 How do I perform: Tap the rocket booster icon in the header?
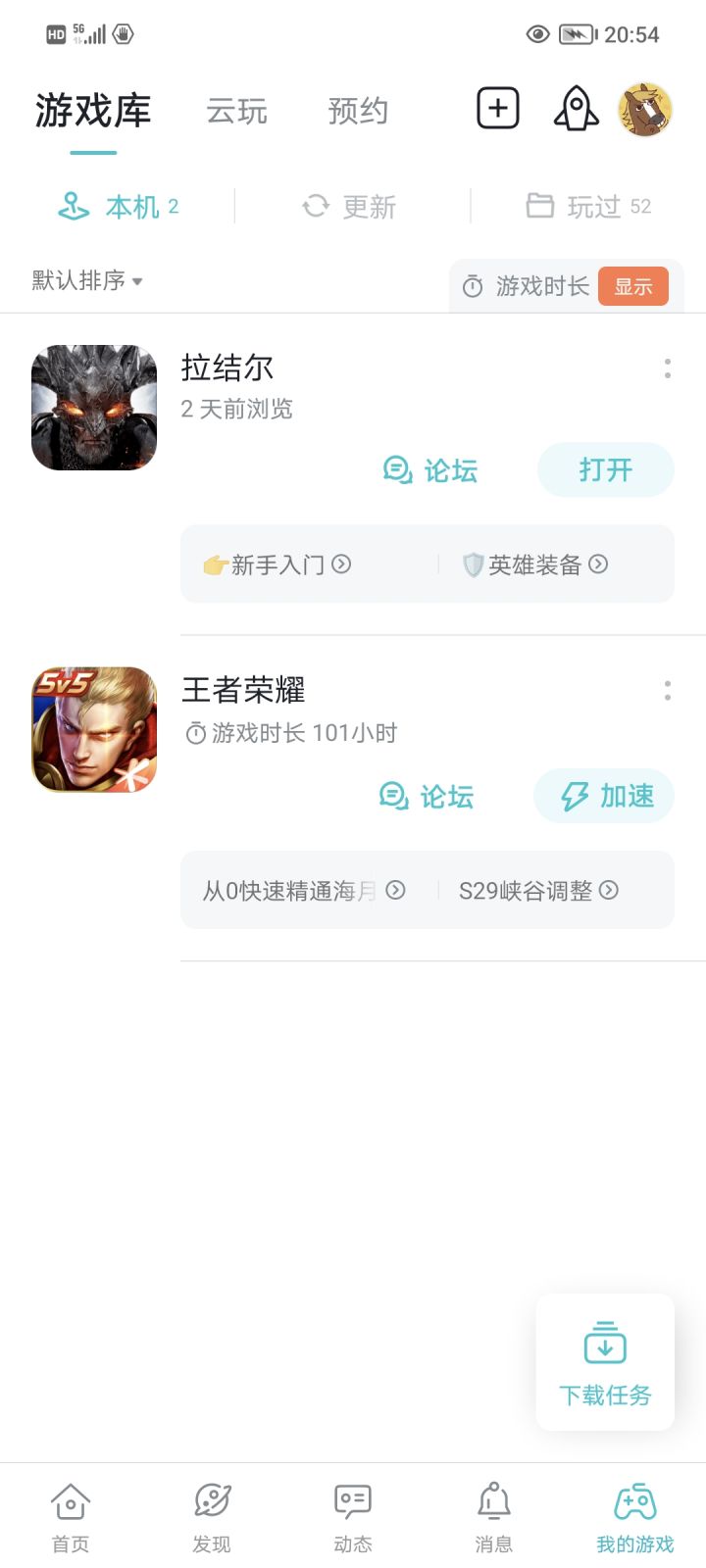click(x=576, y=109)
